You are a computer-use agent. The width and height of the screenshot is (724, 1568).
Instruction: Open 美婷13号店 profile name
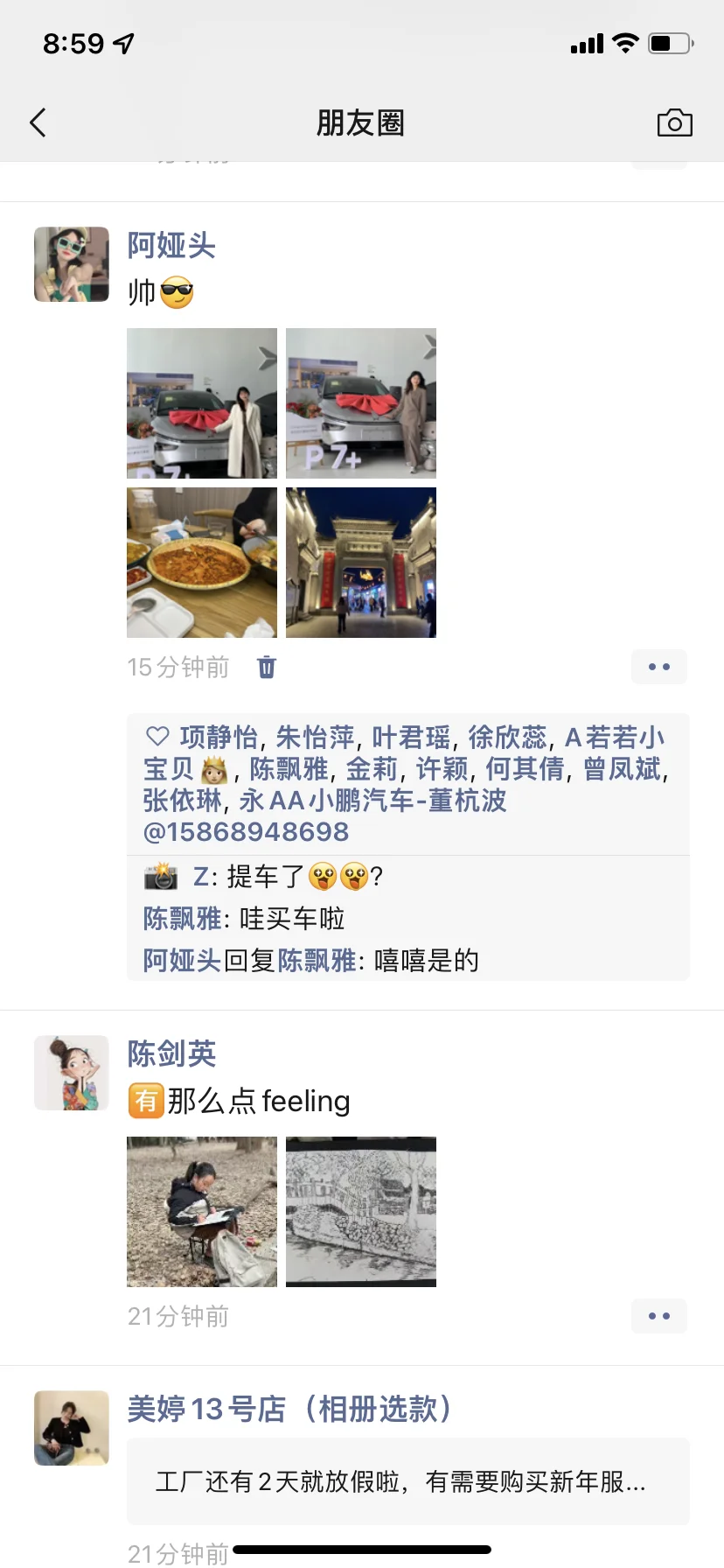289,1409
